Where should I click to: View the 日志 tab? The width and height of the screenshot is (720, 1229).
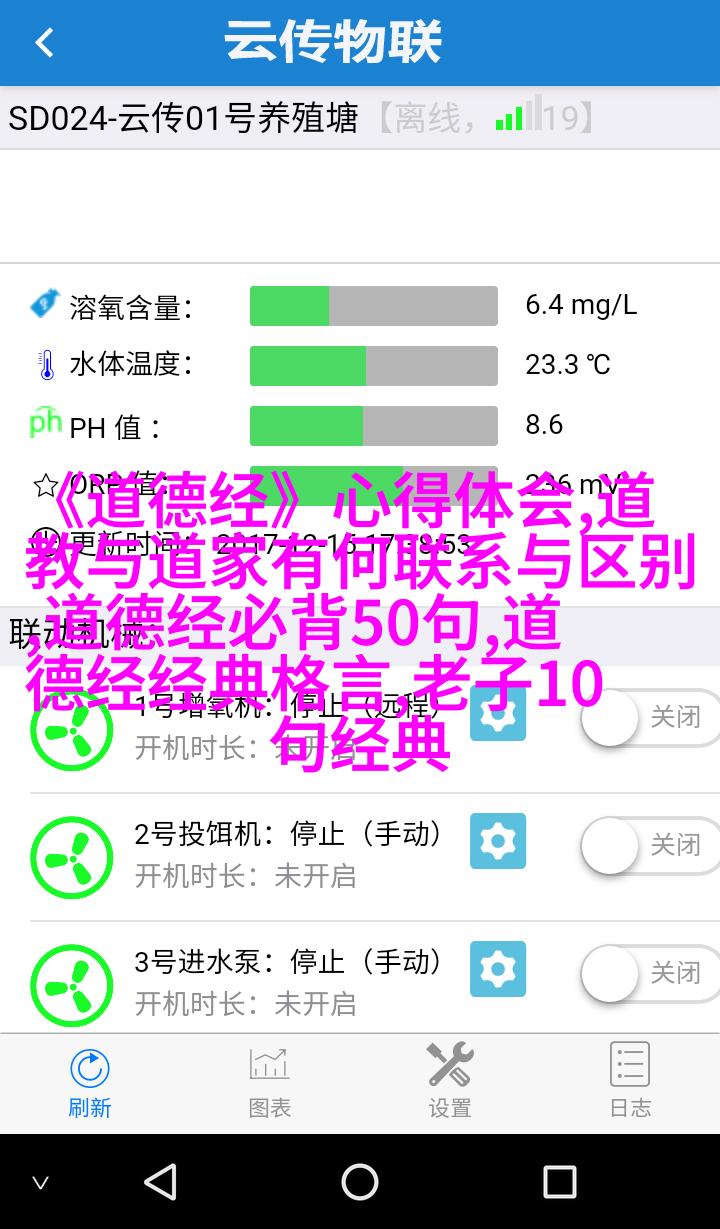630,1083
